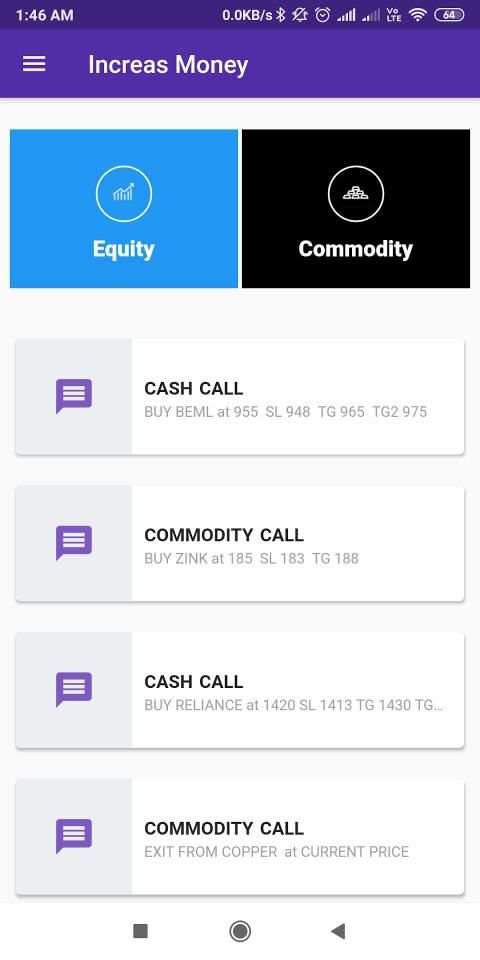Open the BUY BEML cash call
Screen dimensions: 480x960
[x=239, y=397]
